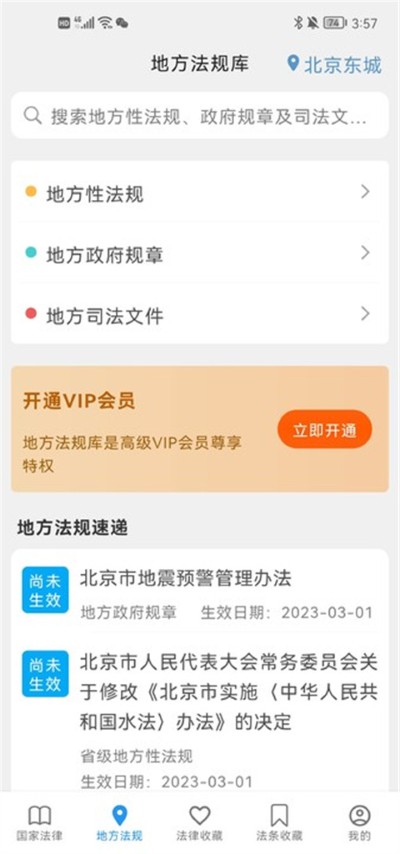Switch to the 国家法律 tab
Image resolution: width=400 pixels, height=854 pixels.
point(39,823)
